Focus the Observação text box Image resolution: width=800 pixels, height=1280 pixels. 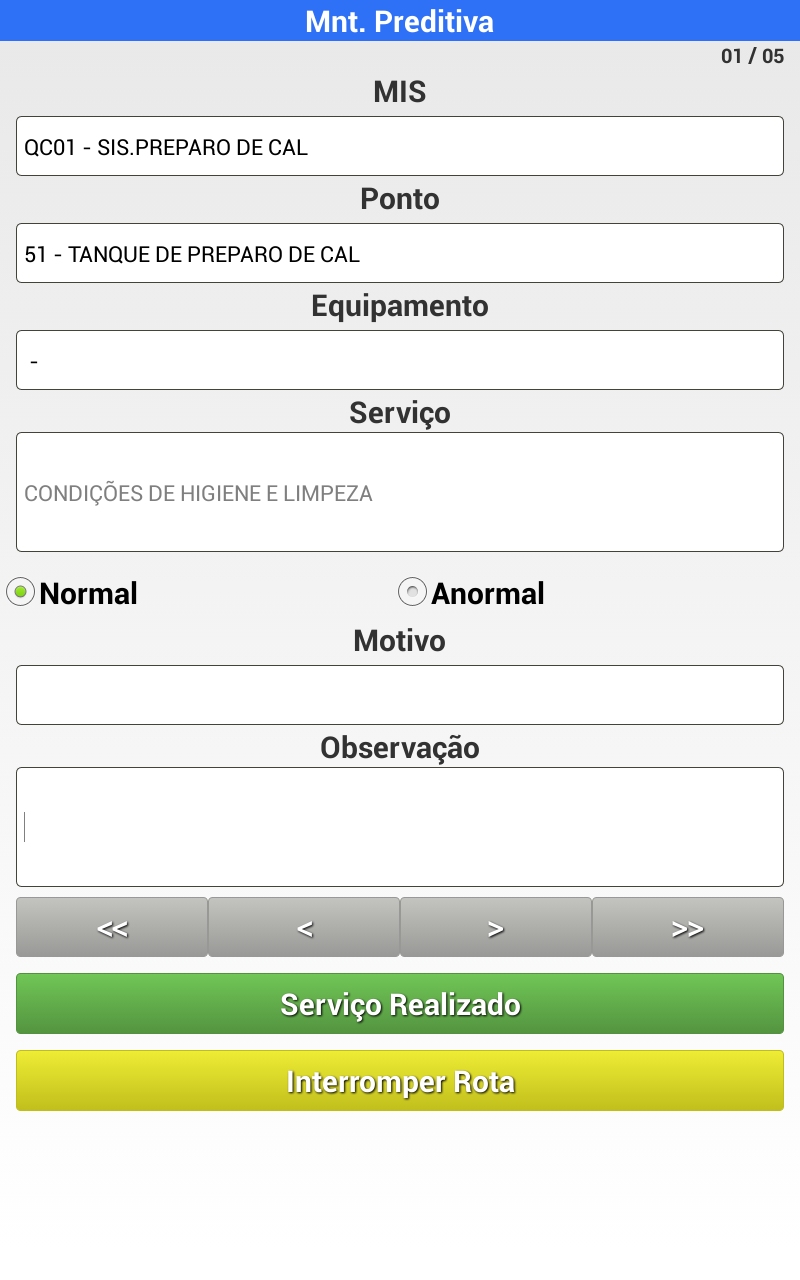(400, 827)
